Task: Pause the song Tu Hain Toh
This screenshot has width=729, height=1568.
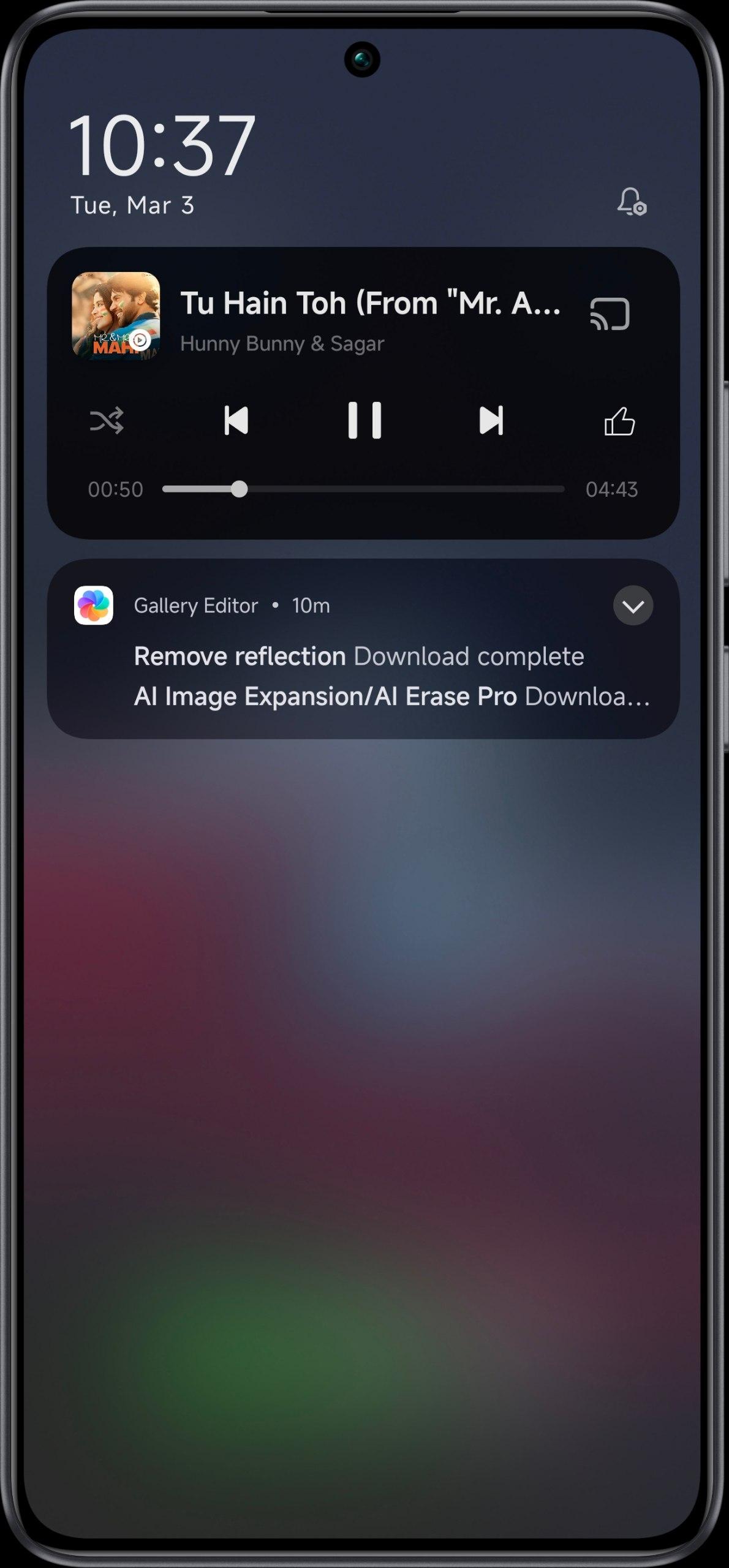Action: tap(364, 421)
